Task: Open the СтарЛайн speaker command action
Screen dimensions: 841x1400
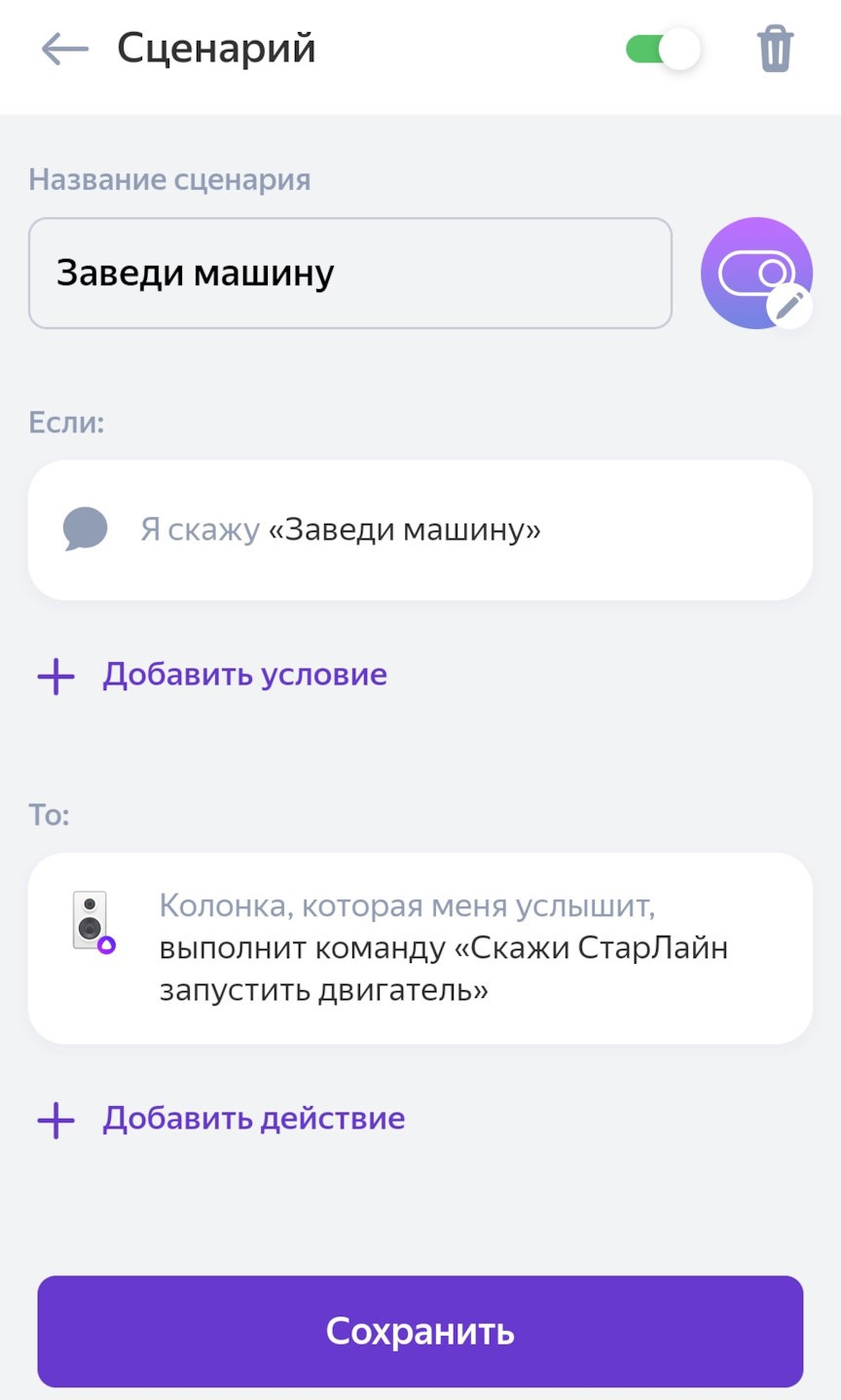Action: click(x=420, y=948)
